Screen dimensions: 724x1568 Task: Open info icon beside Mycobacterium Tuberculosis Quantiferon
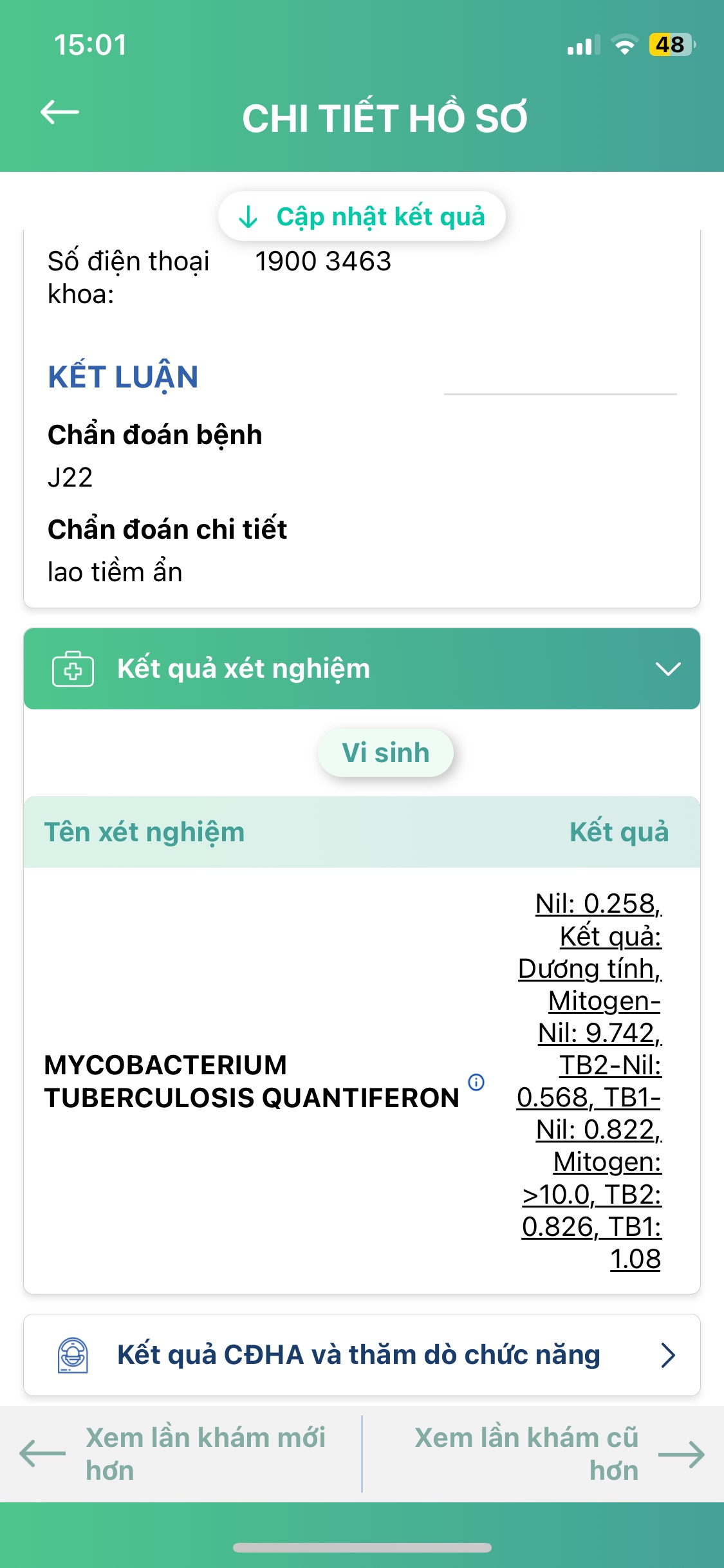click(x=476, y=1082)
